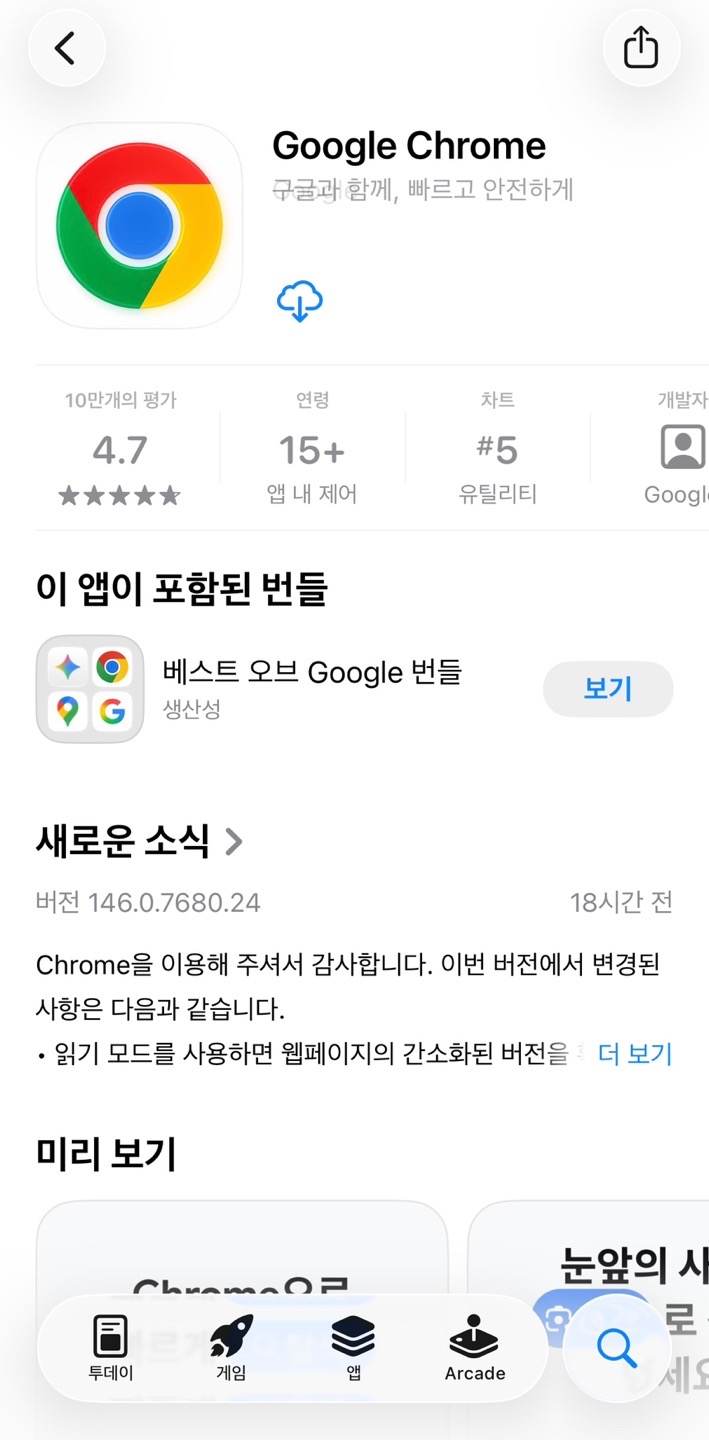The width and height of the screenshot is (709, 1440).
Task: Open the 베스트 오브 Google 번들 row
Action: [x=310, y=688]
